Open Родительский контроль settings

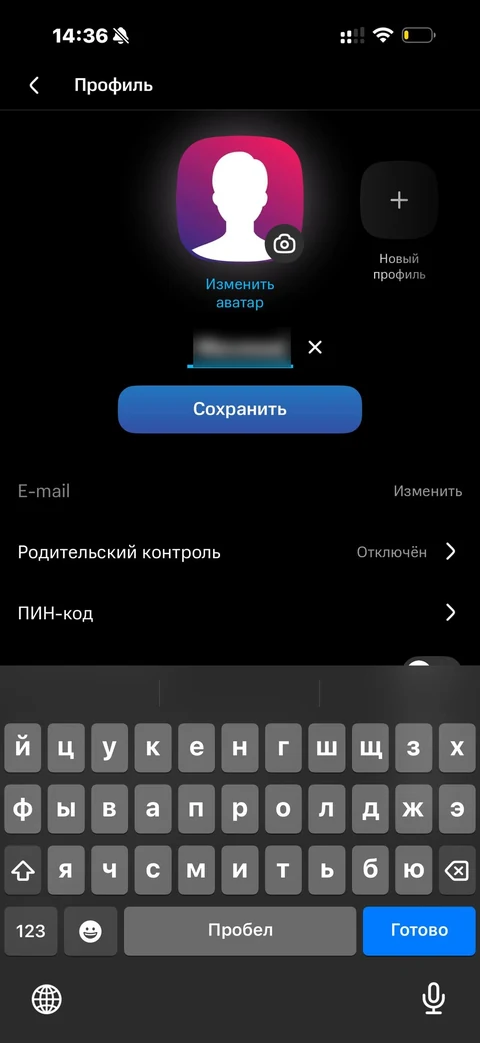tap(240, 552)
